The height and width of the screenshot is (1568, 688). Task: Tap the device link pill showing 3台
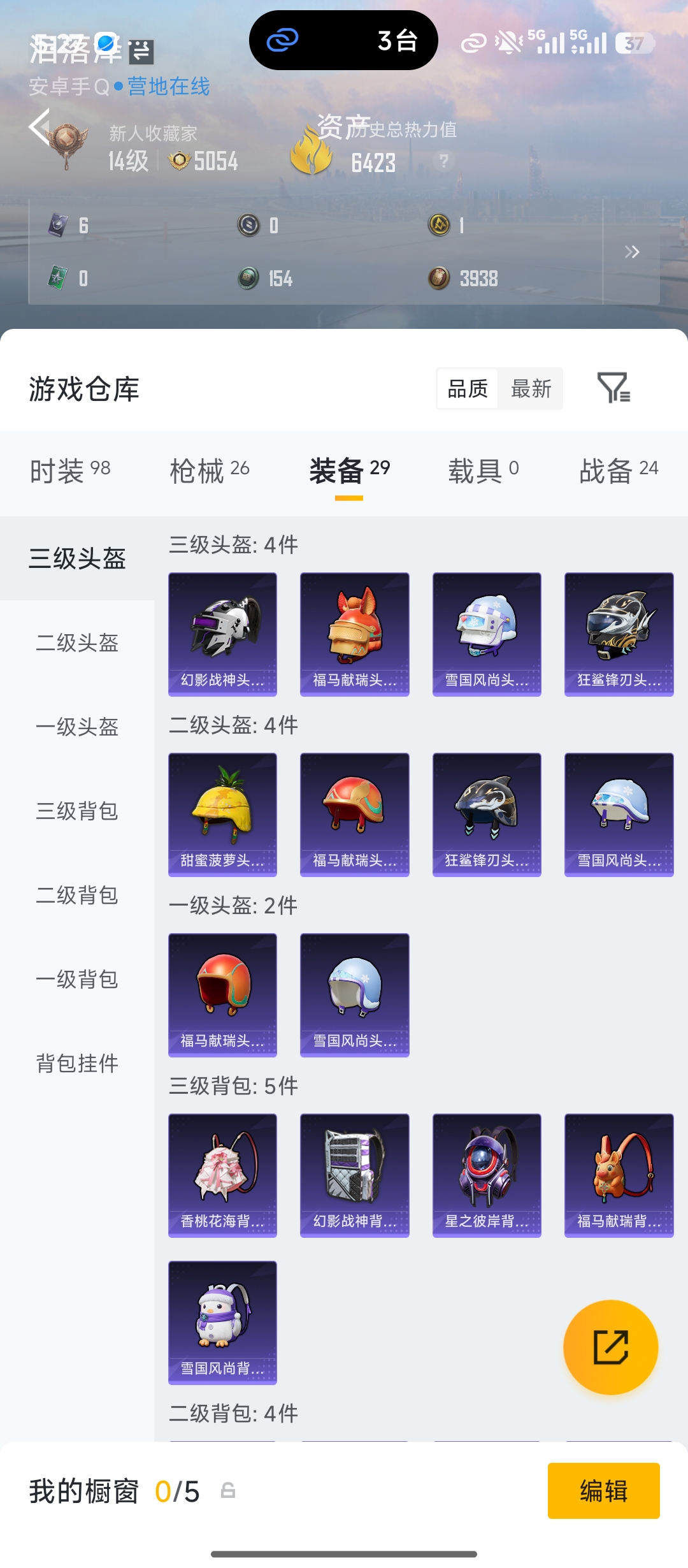pyautogui.click(x=343, y=40)
